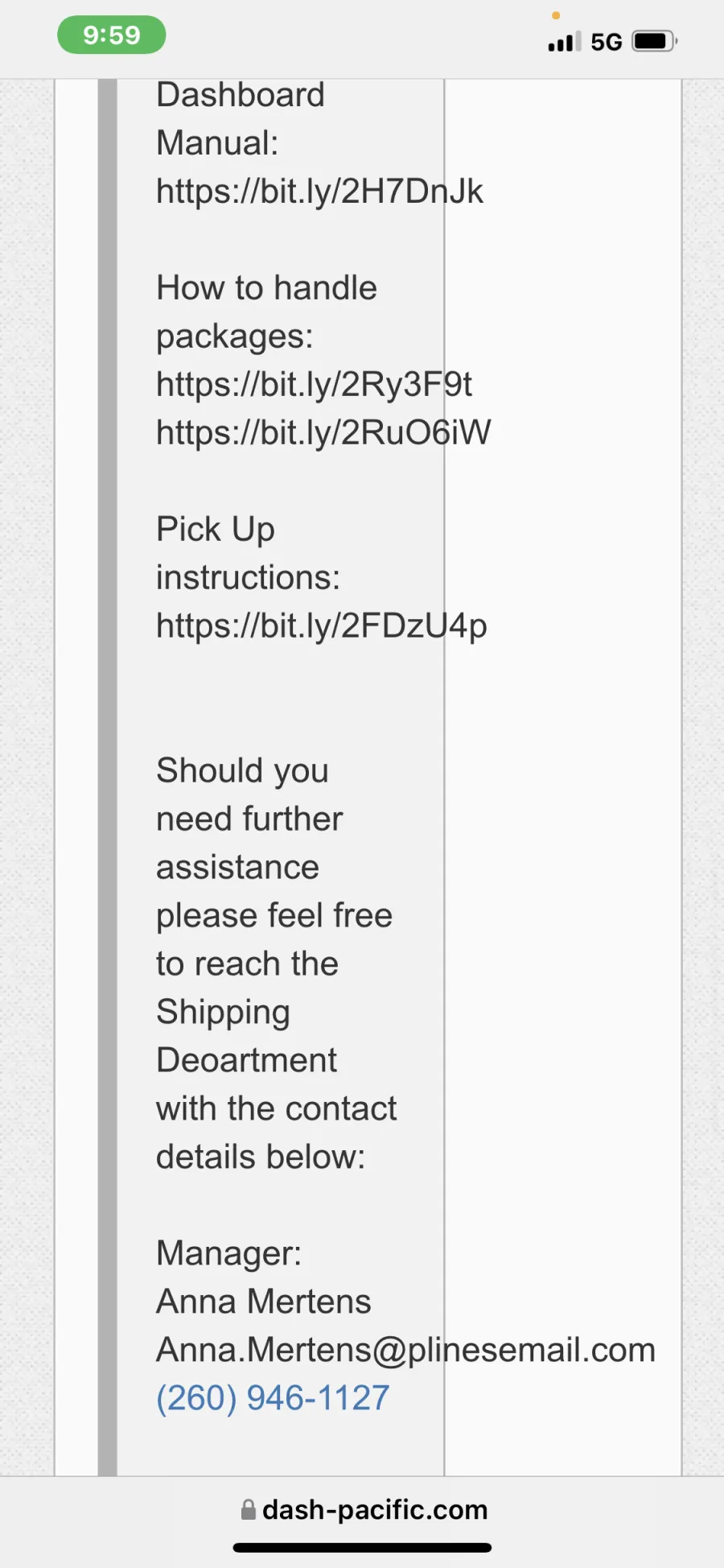Tap the dash-pacific.com address bar
The image size is (724, 1568).
pyautogui.click(x=364, y=1509)
